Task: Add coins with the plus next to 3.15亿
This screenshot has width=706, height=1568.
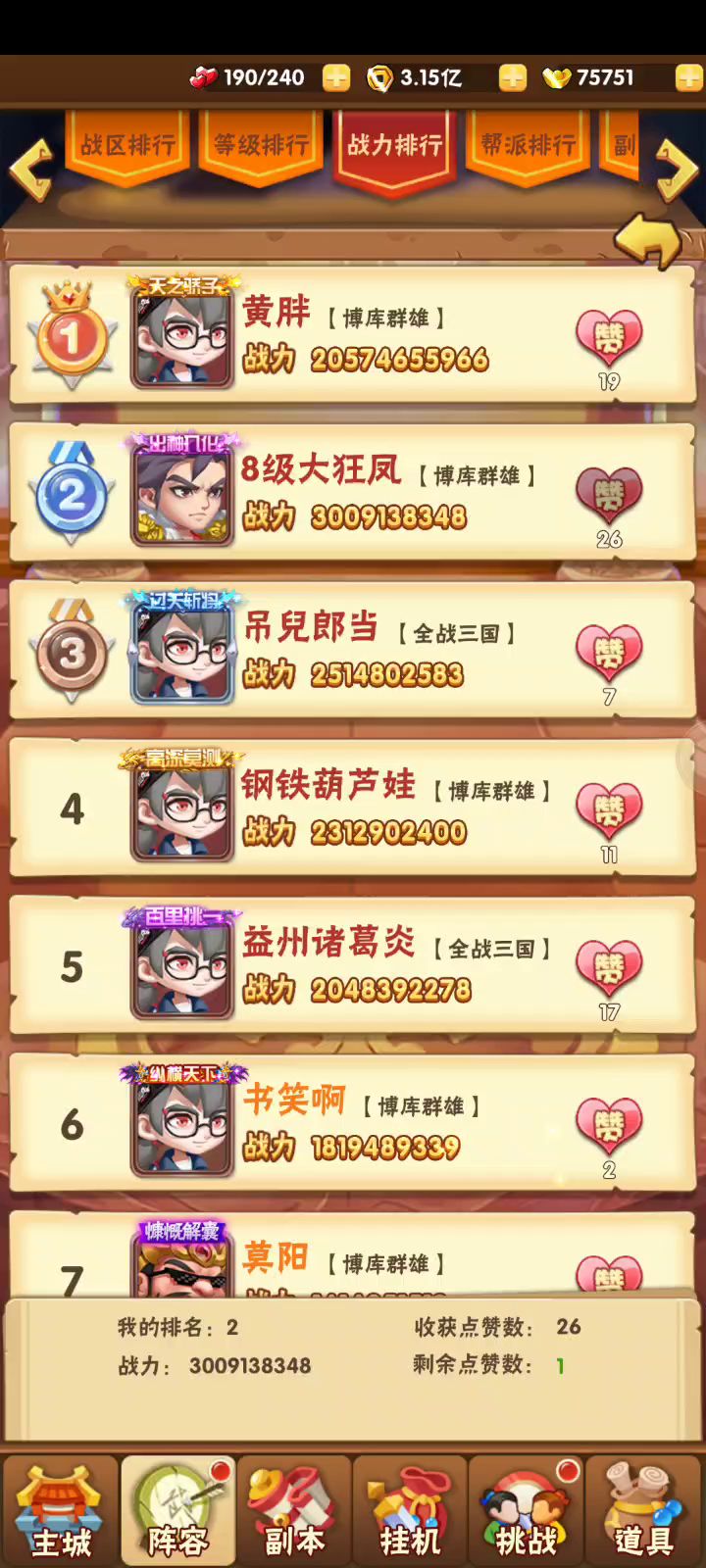Action: [x=512, y=77]
